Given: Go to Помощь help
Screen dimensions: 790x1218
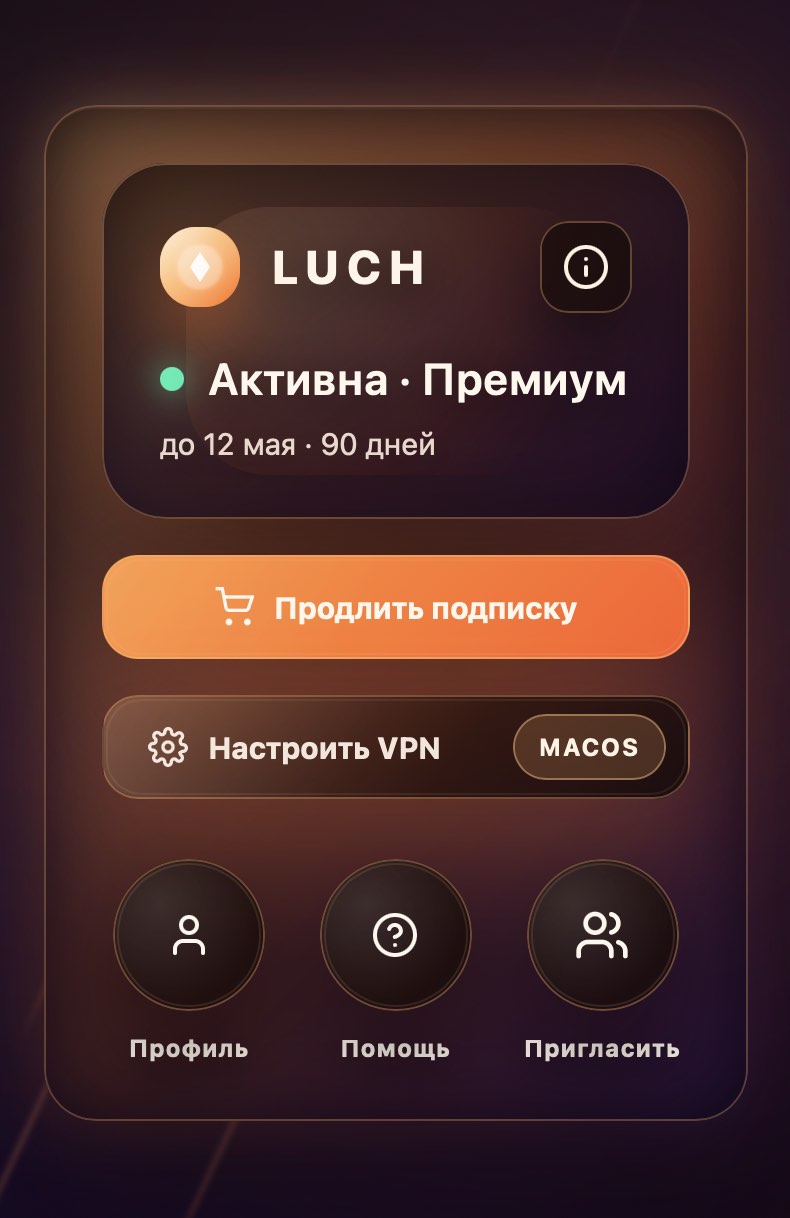Looking at the screenshot, I should (x=395, y=936).
